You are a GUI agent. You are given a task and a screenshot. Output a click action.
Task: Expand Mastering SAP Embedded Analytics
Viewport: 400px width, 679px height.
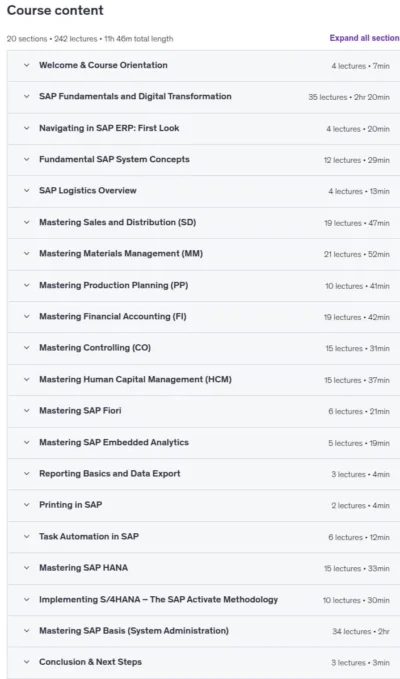click(x=203, y=443)
